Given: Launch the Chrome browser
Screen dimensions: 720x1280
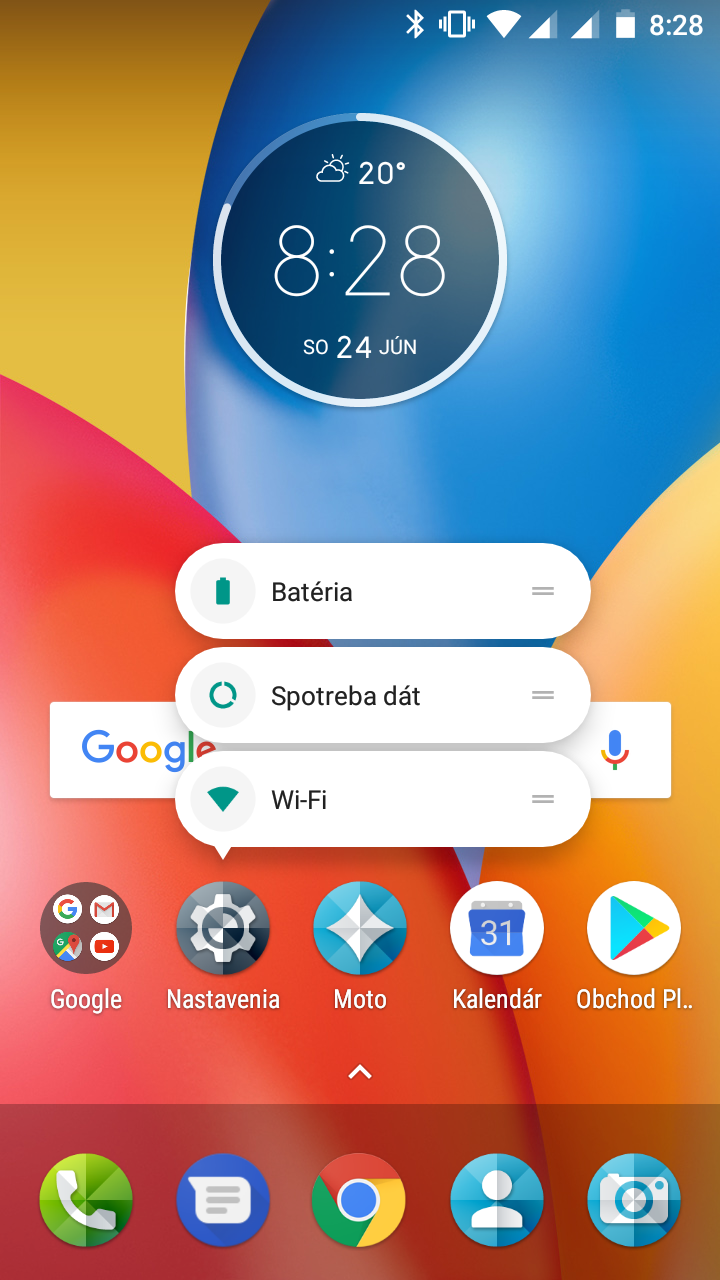Looking at the screenshot, I should (x=360, y=1200).
